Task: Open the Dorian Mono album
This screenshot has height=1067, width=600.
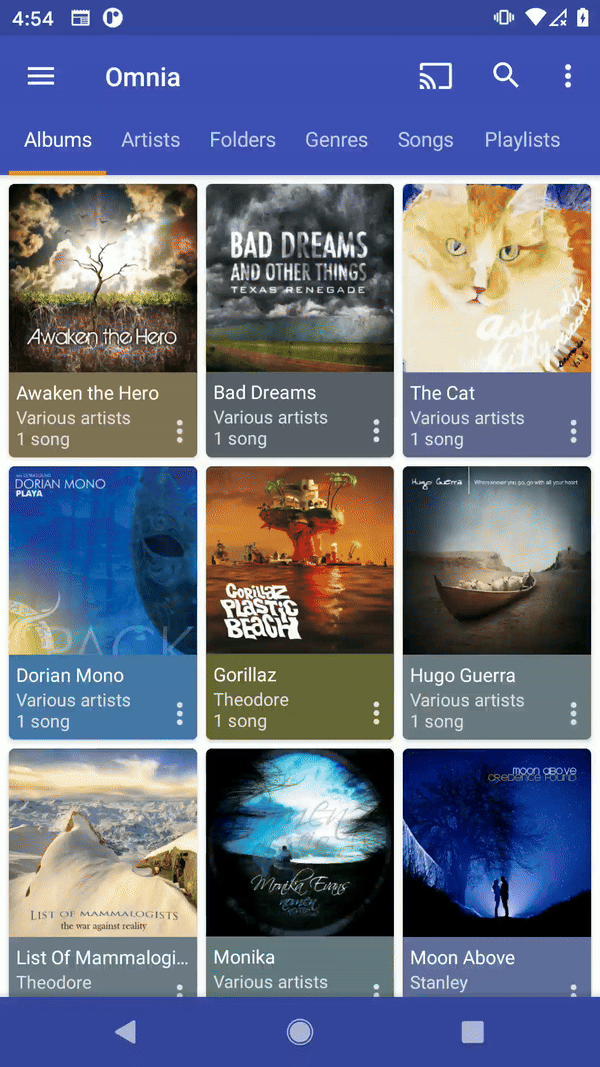Action: click(103, 561)
